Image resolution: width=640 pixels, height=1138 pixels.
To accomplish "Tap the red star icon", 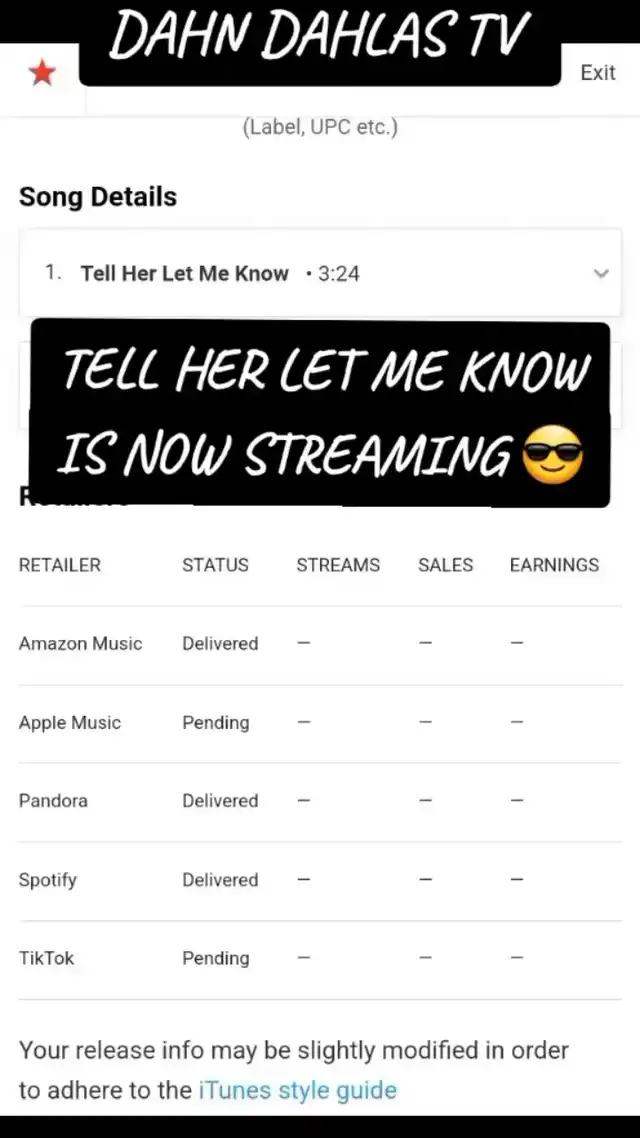I will click(42, 73).
